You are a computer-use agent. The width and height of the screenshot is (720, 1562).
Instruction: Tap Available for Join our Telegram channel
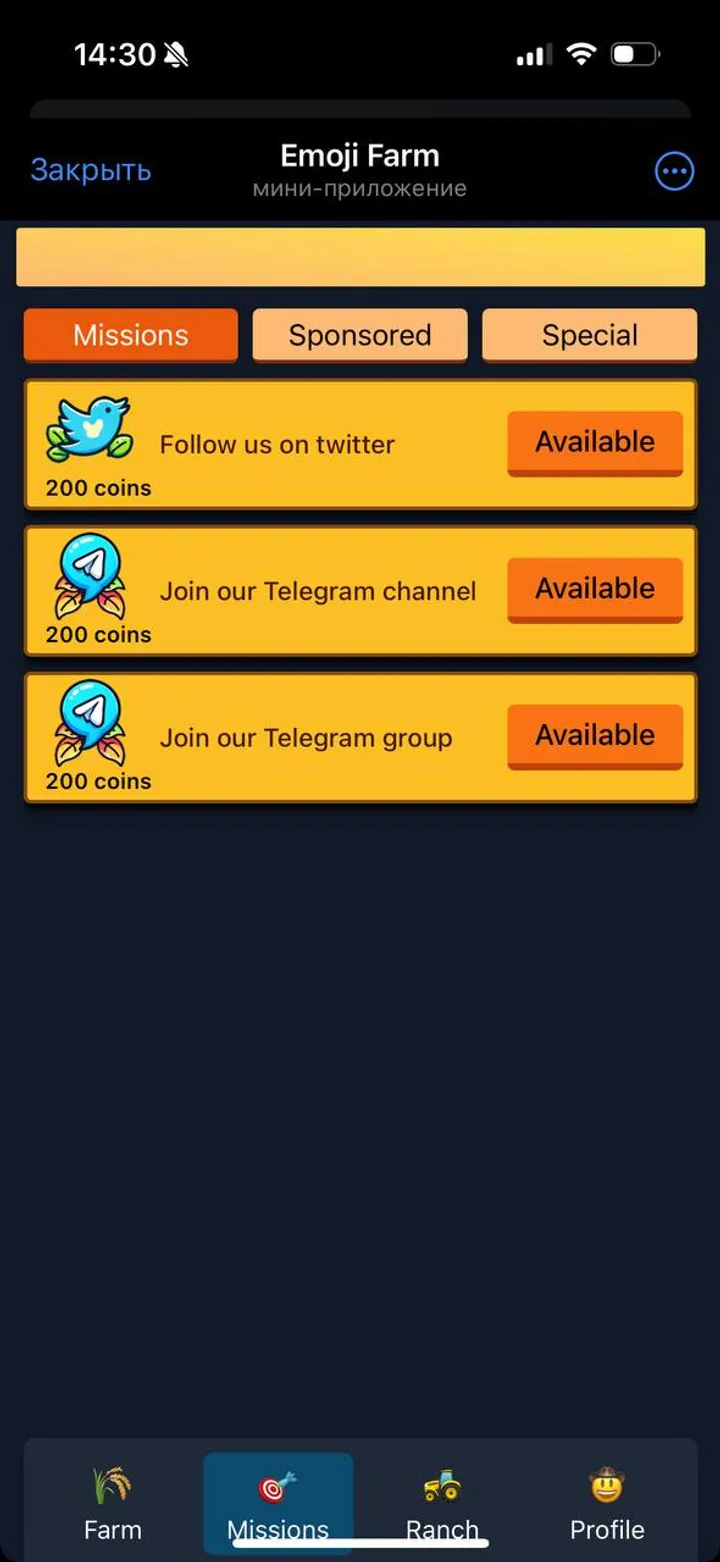(x=595, y=589)
